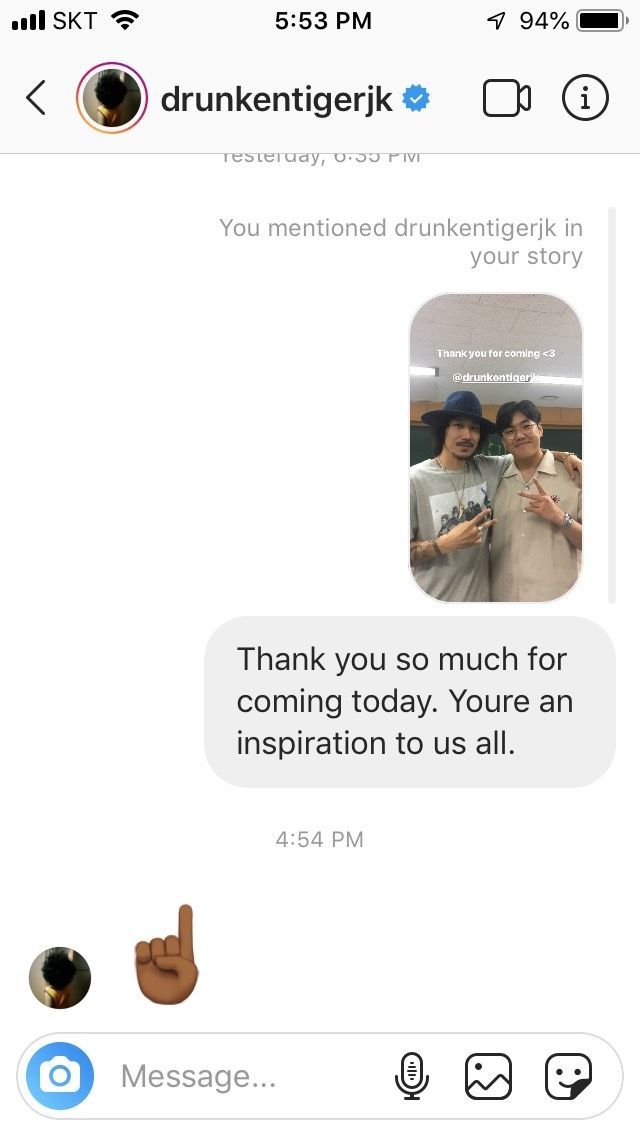The width and height of the screenshot is (640, 1136).
Task: Open drunkentigerjk's profile from the header
Action: (276, 99)
